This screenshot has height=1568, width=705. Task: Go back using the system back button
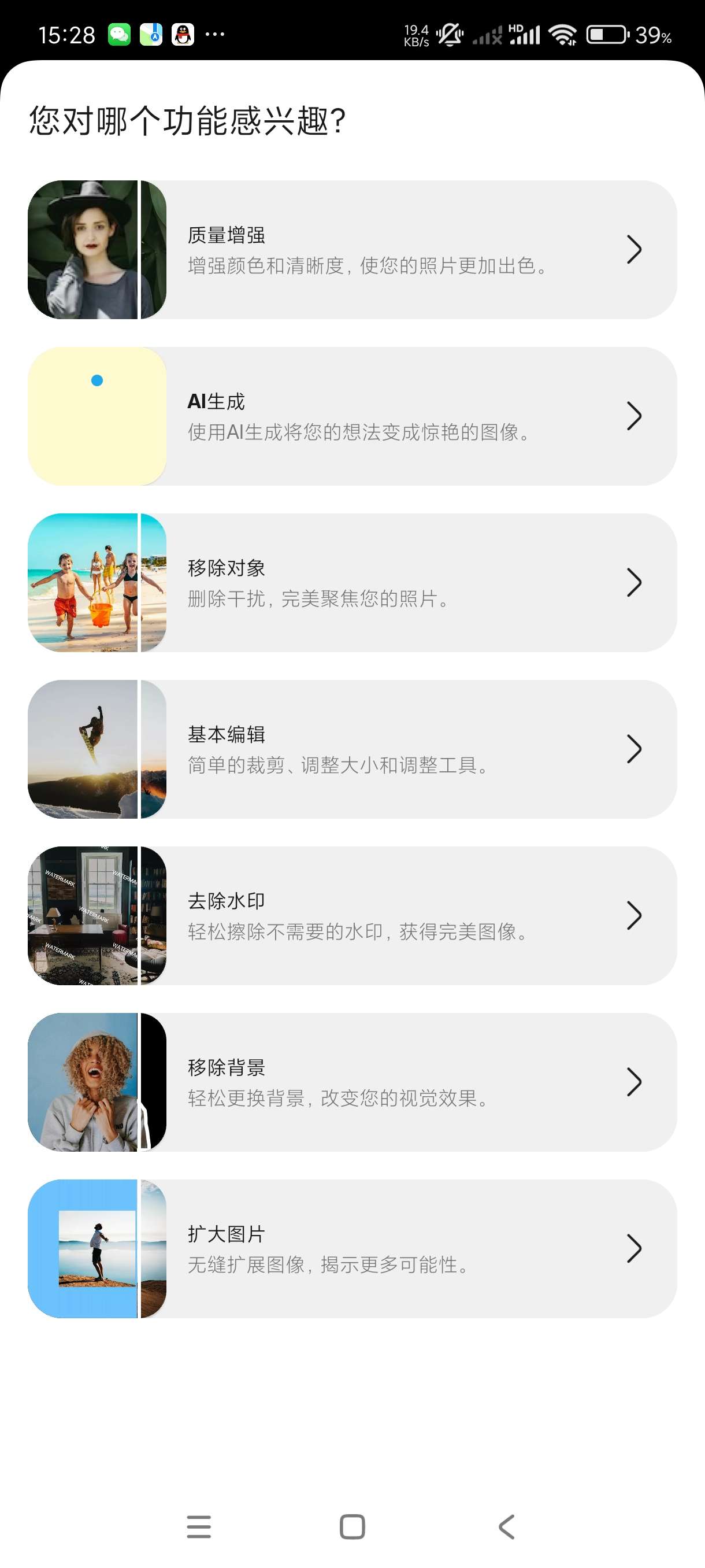click(x=506, y=1526)
